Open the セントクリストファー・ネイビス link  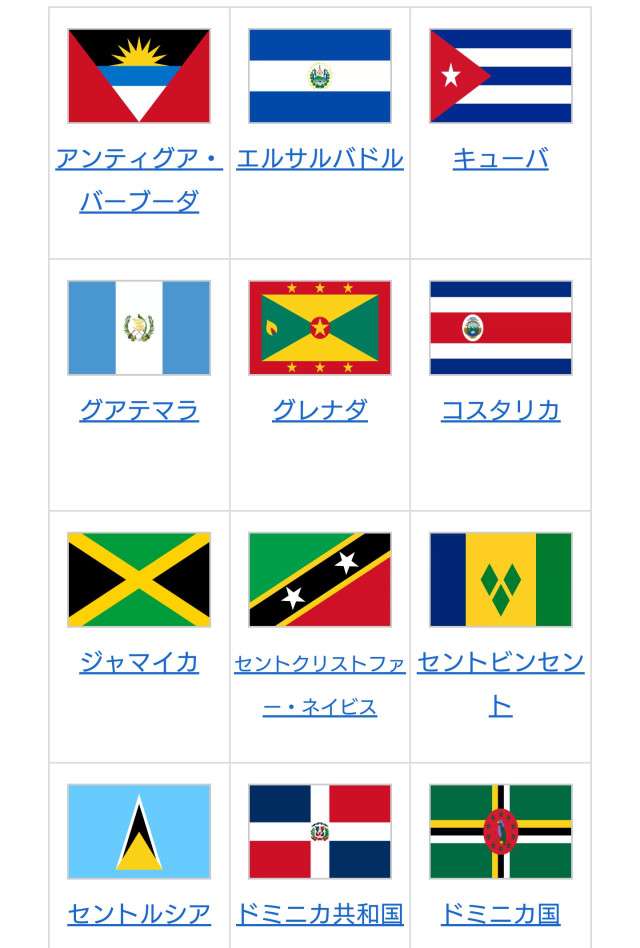pyautogui.click(x=320, y=665)
